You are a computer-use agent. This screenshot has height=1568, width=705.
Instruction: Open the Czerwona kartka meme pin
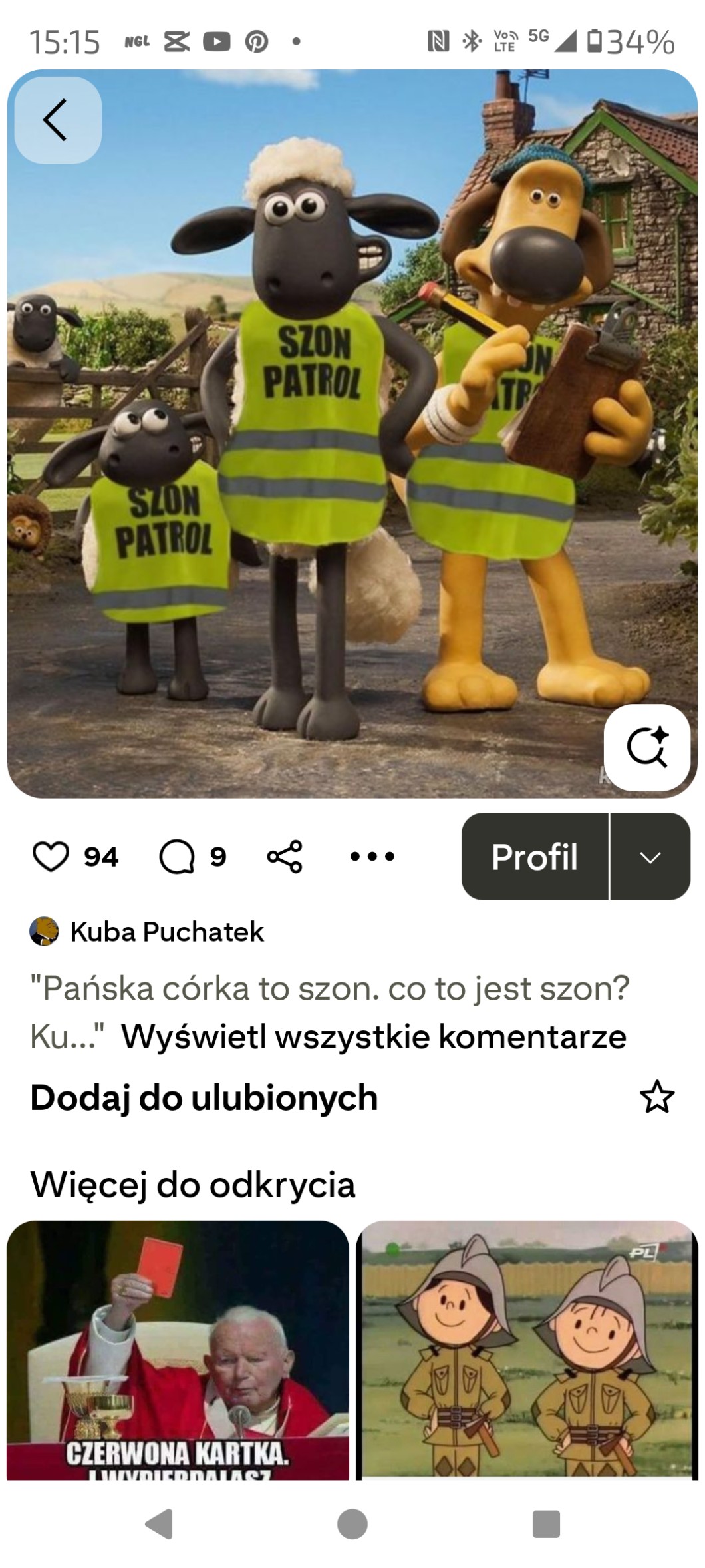(178, 1351)
